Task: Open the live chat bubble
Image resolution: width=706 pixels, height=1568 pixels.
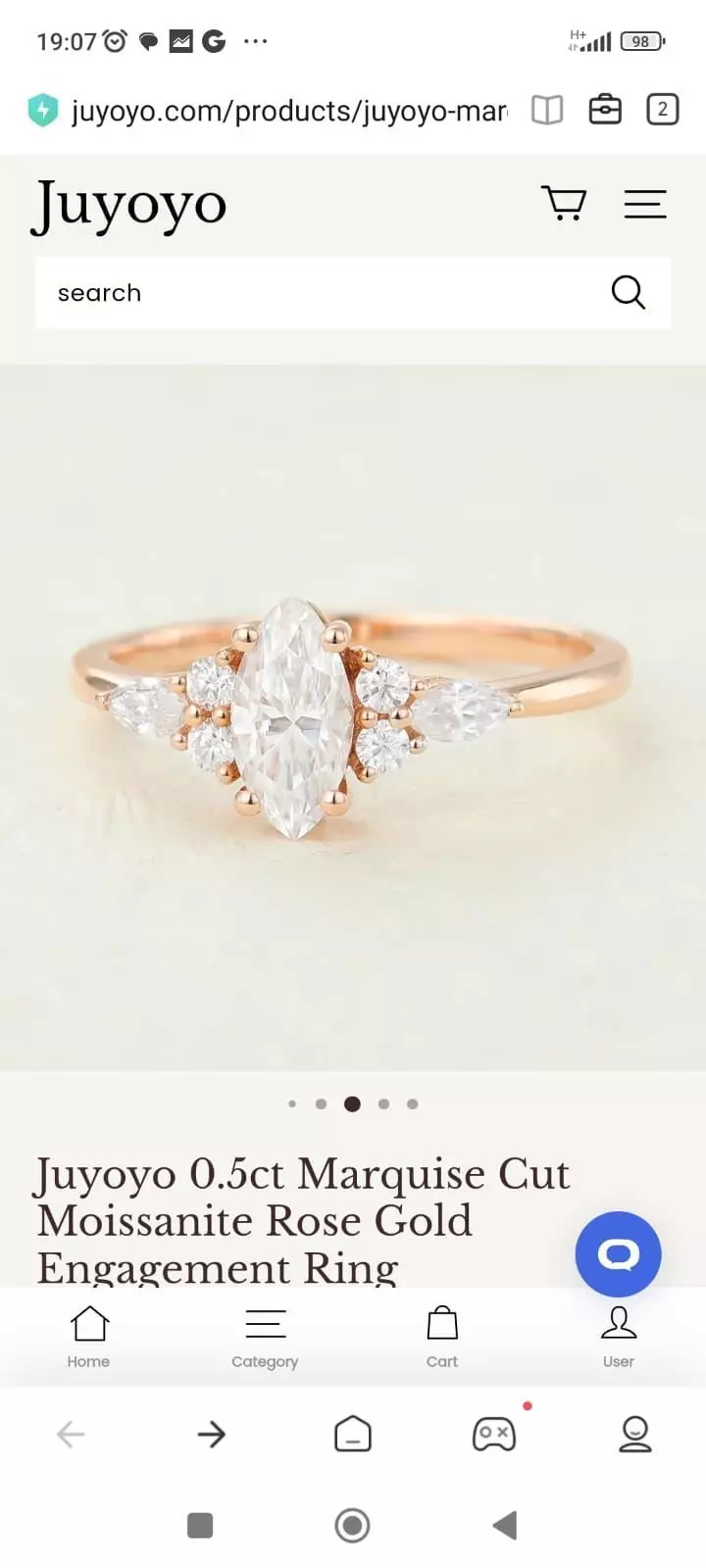Action: pos(618,1253)
